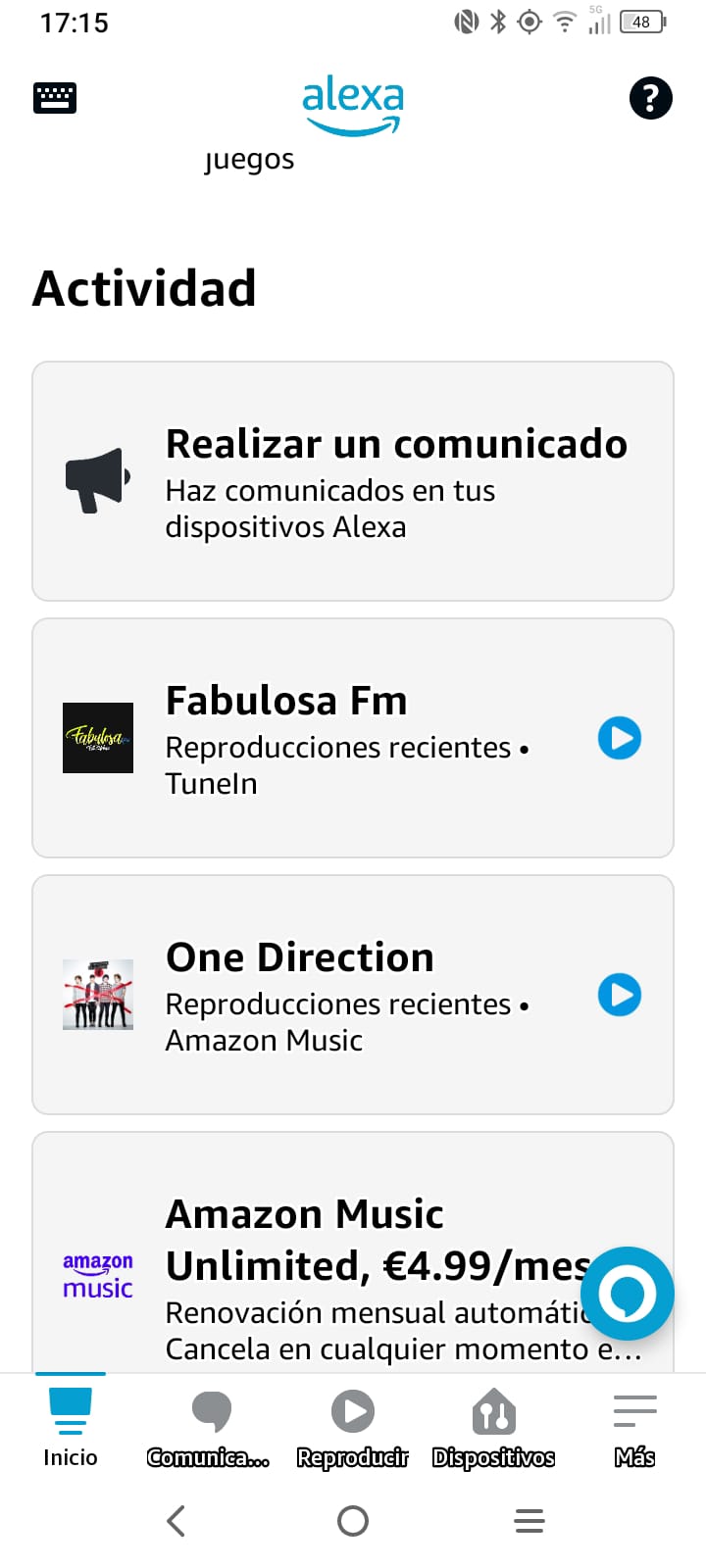Viewport: 706px width, 1568px height.
Task: Open the Realizar un comunicado card
Action: point(353,481)
